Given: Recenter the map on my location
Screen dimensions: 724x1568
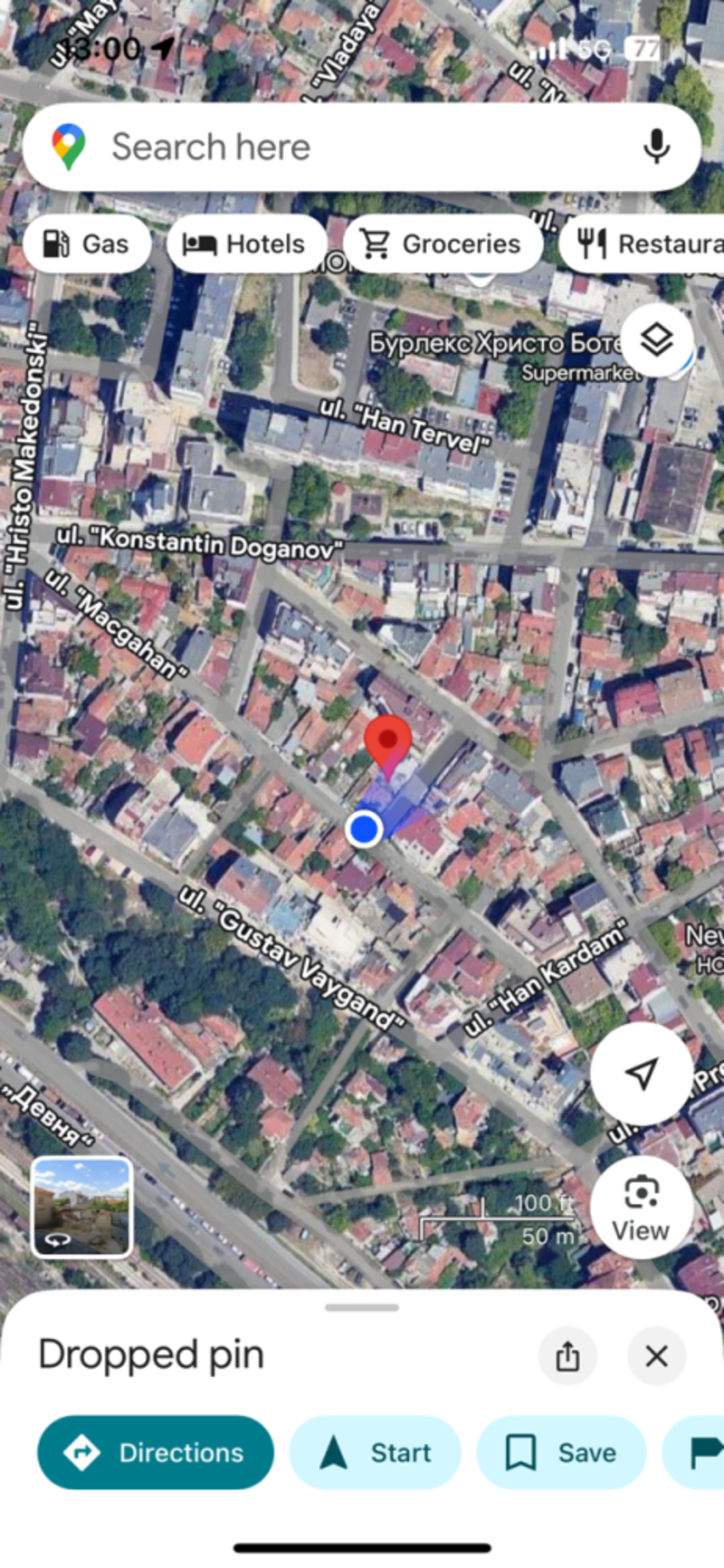Looking at the screenshot, I should coord(642,1074).
